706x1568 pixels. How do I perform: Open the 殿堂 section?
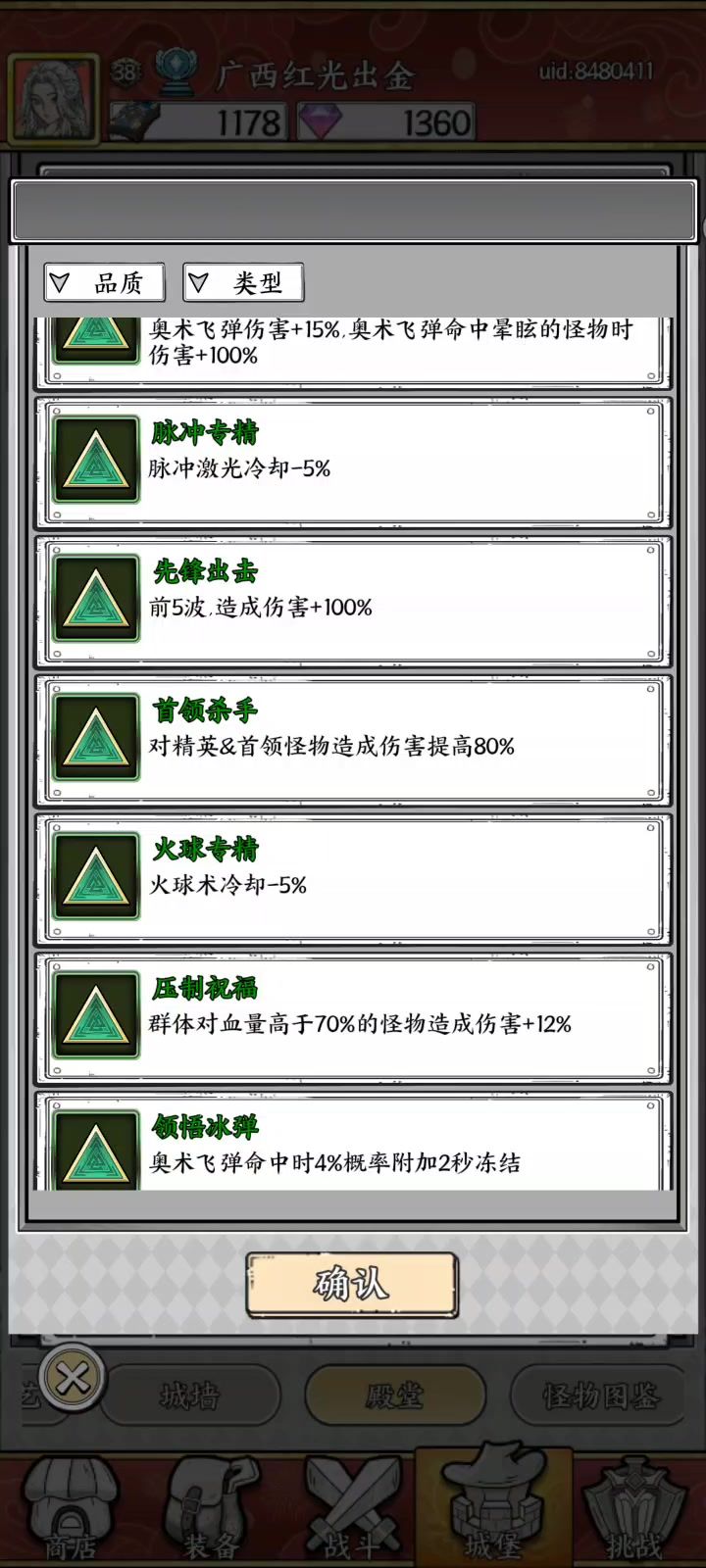pyautogui.click(x=394, y=1396)
